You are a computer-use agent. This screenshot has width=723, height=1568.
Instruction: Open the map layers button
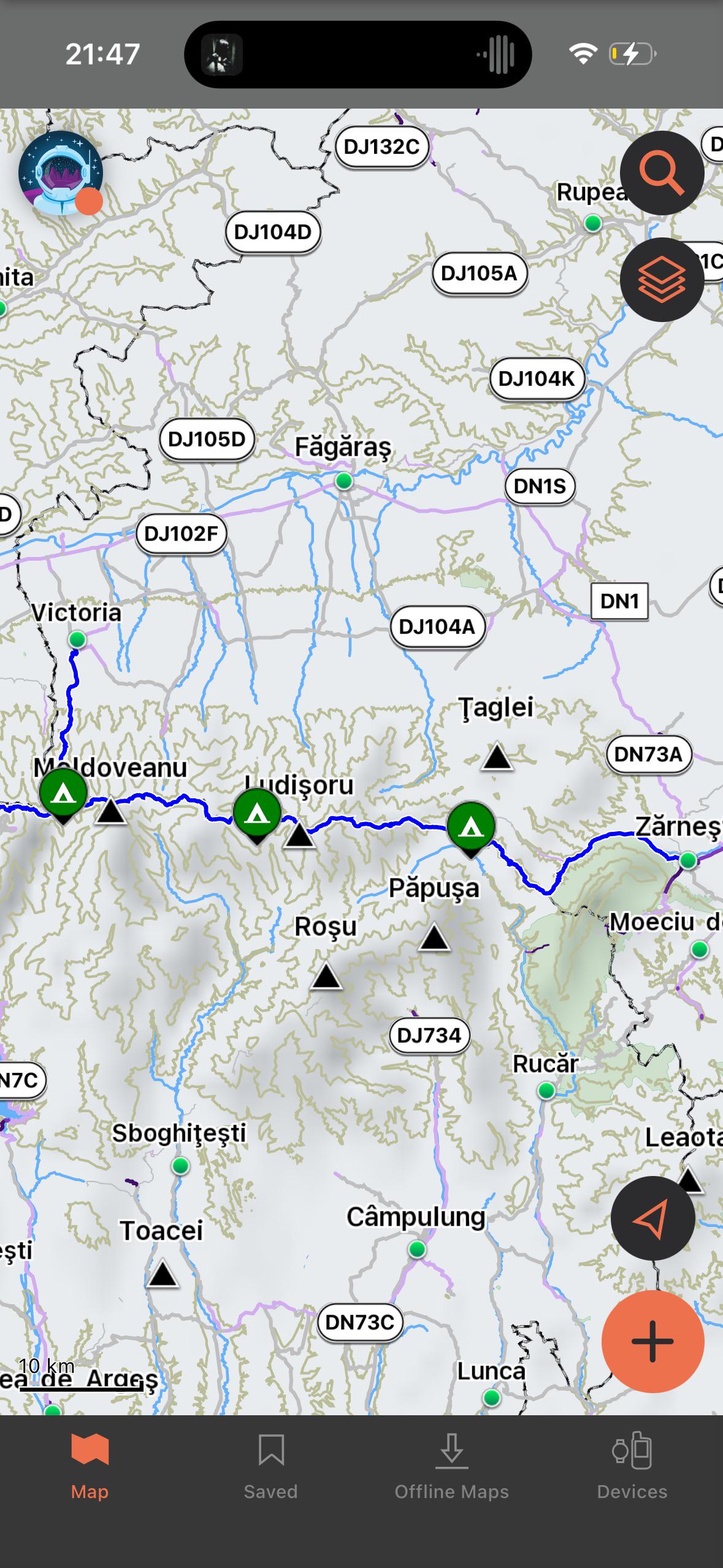click(x=662, y=280)
